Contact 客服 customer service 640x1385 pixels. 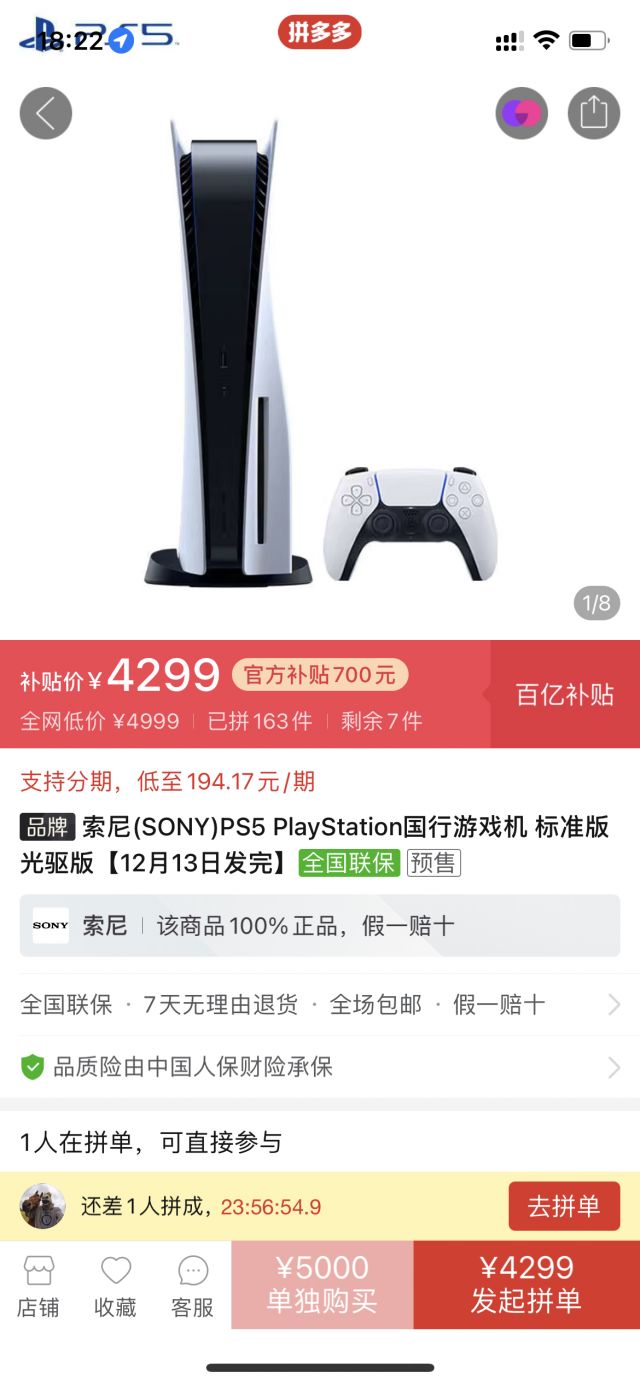coord(192,1286)
